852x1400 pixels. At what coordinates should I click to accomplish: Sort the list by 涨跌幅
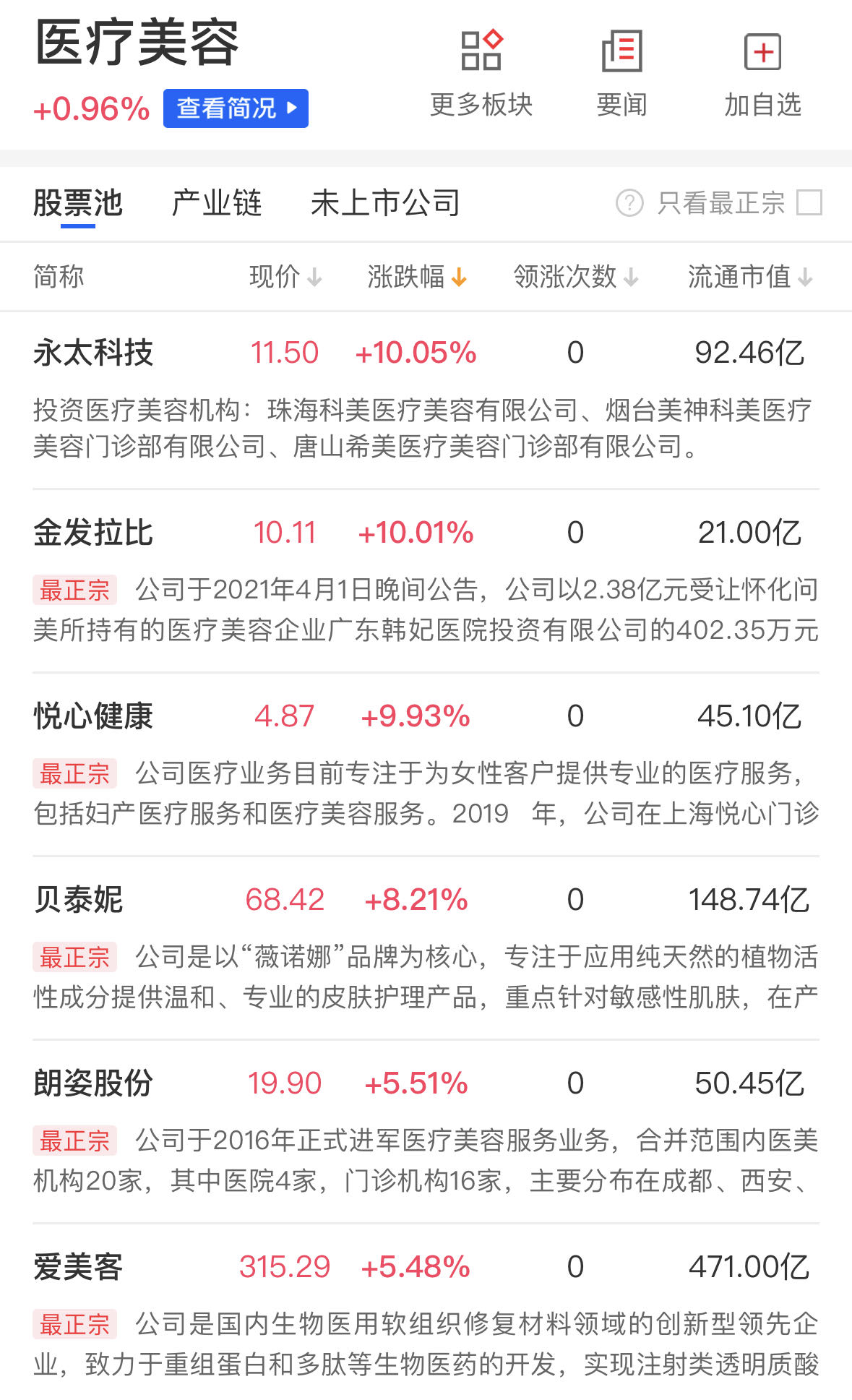pos(417,276)
